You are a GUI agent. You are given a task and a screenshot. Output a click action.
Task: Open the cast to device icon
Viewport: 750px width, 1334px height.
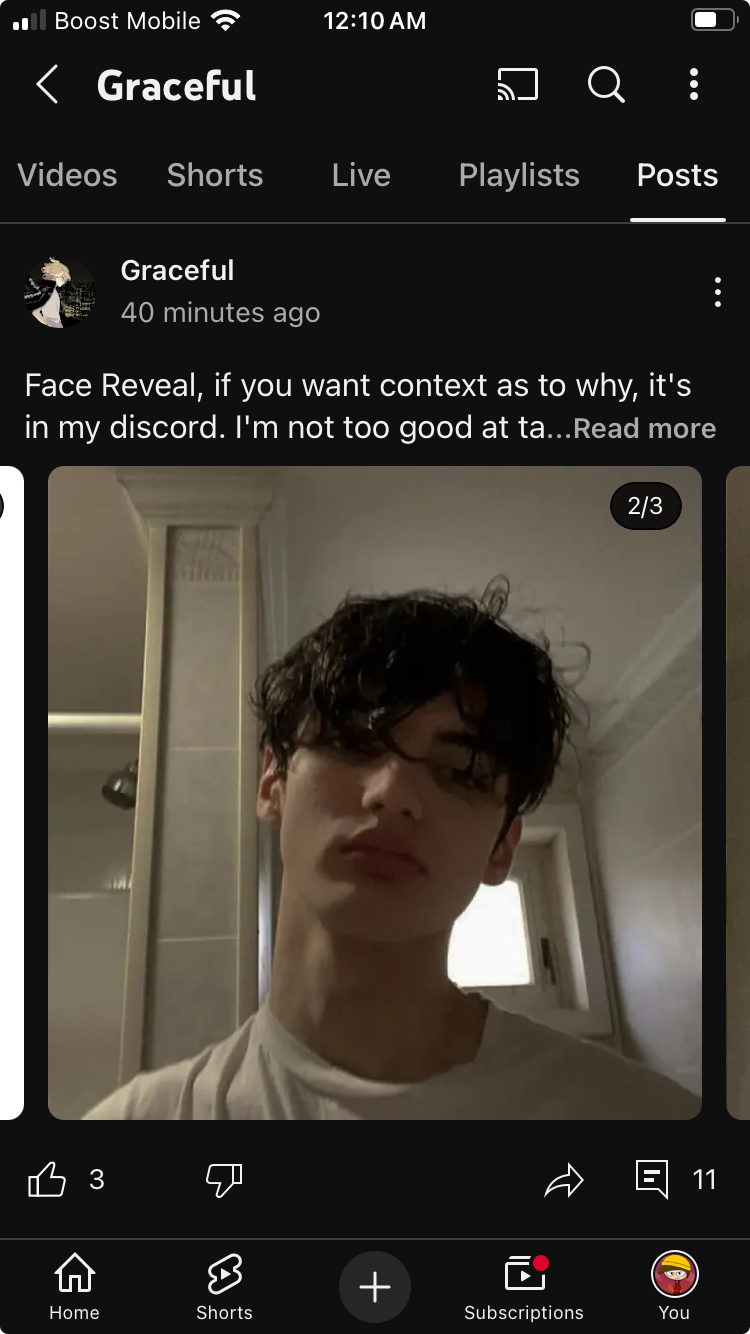(518, 86)
